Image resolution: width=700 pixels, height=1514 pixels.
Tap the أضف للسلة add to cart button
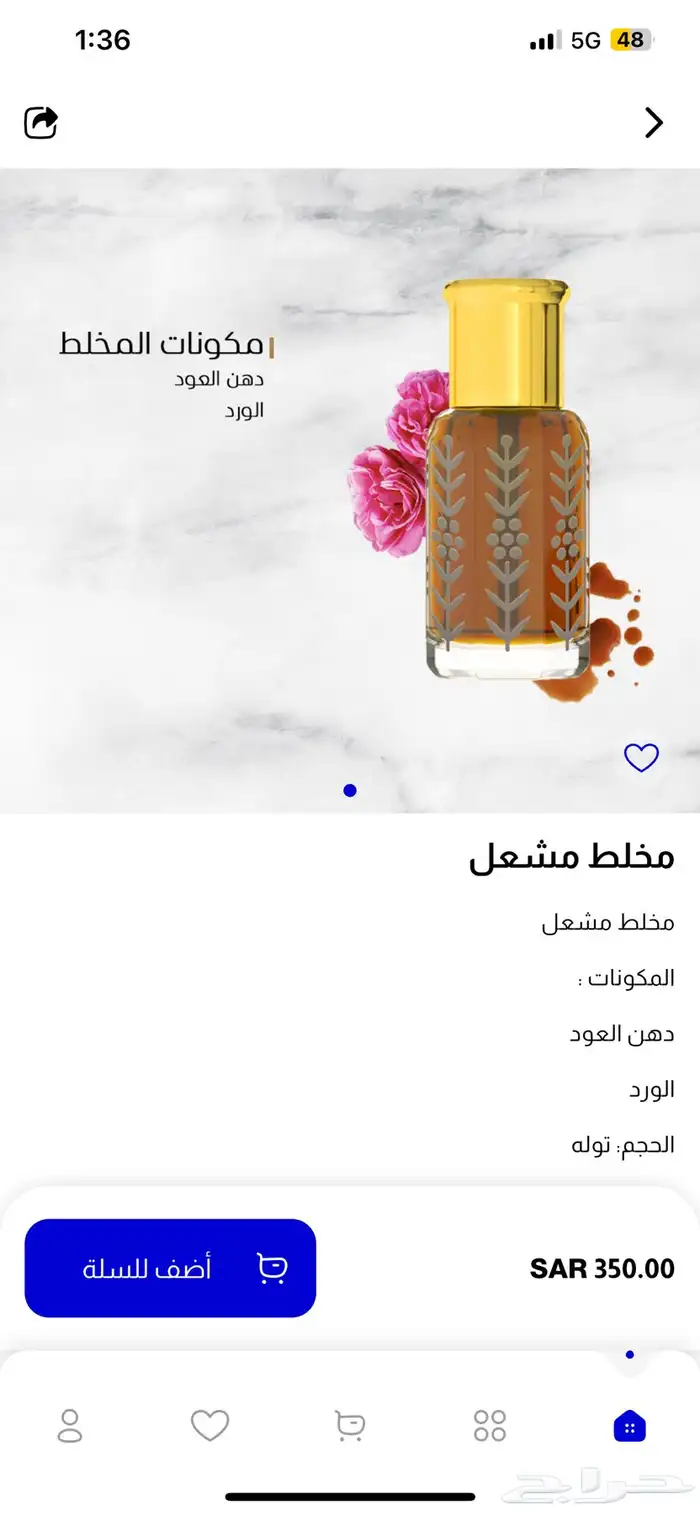pyautogui.click(x=170, y=1267)
